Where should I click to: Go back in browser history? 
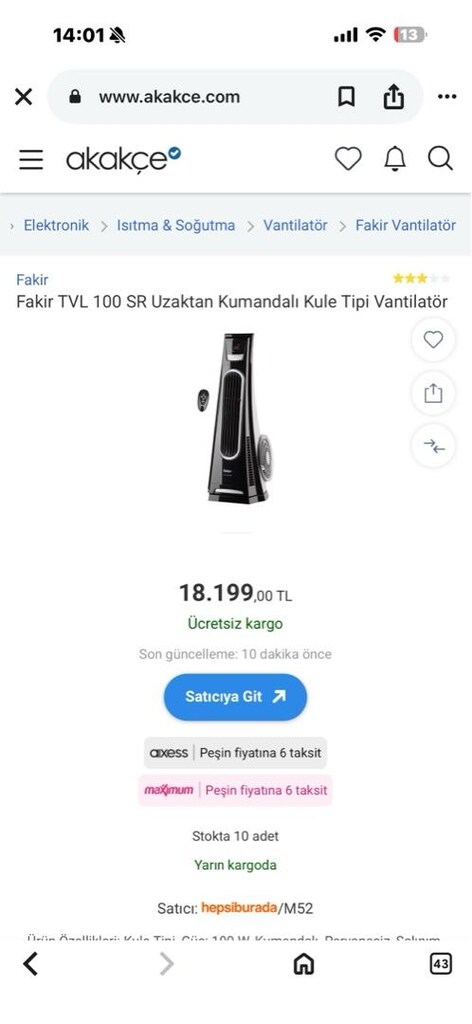(x=30, y=963)
